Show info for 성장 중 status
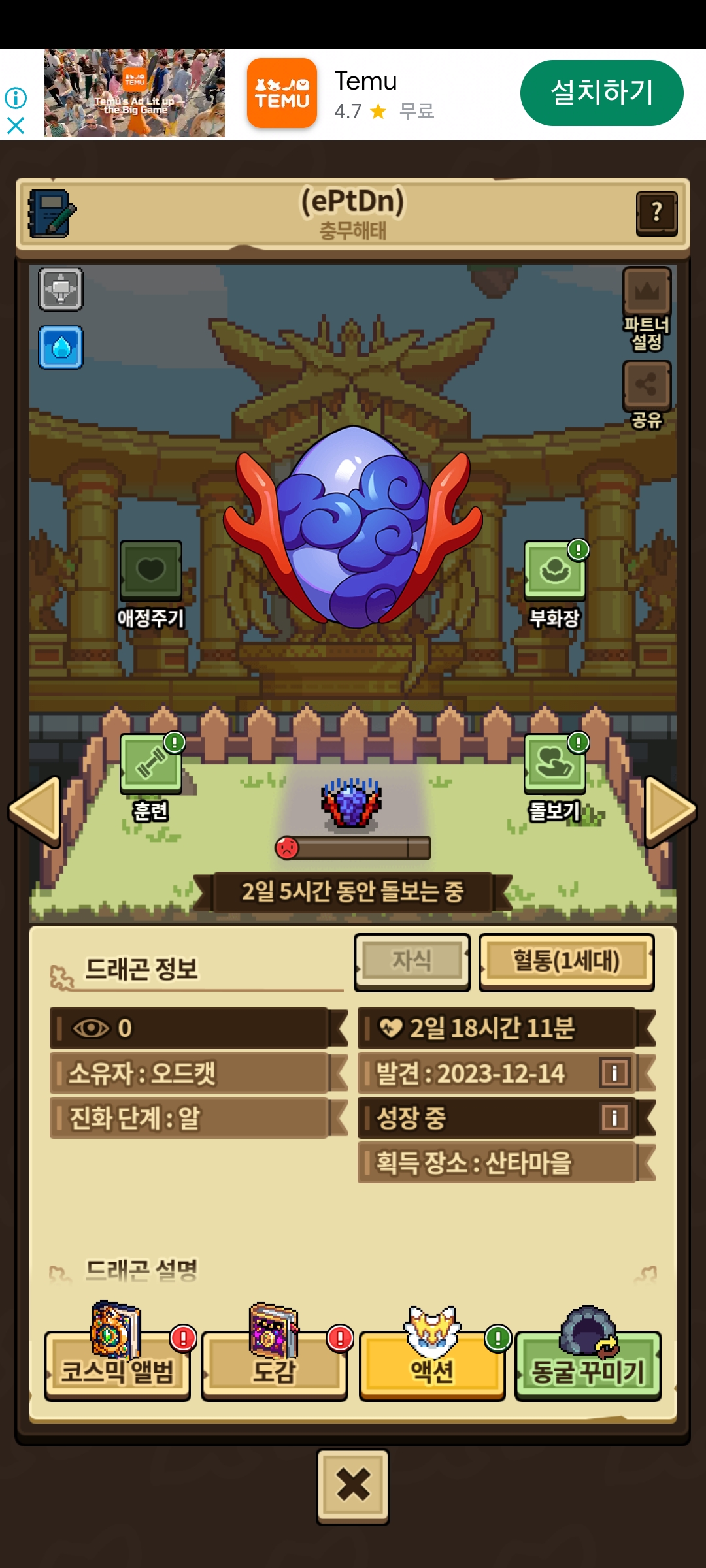This screenshot has width=706, height=1568. pos(614,1117)
